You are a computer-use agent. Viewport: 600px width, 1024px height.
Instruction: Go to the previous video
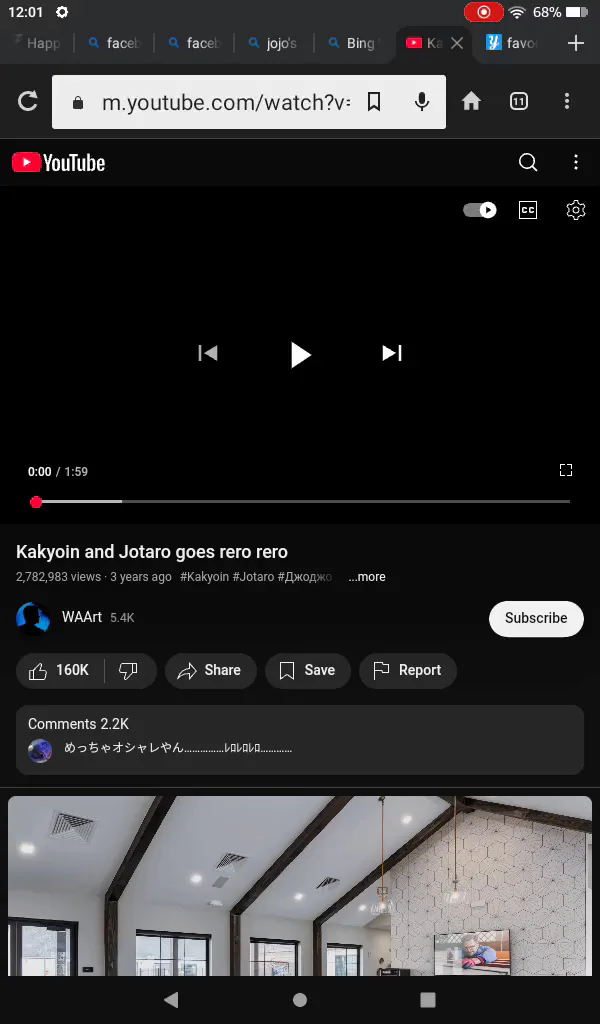pos(208,353)
